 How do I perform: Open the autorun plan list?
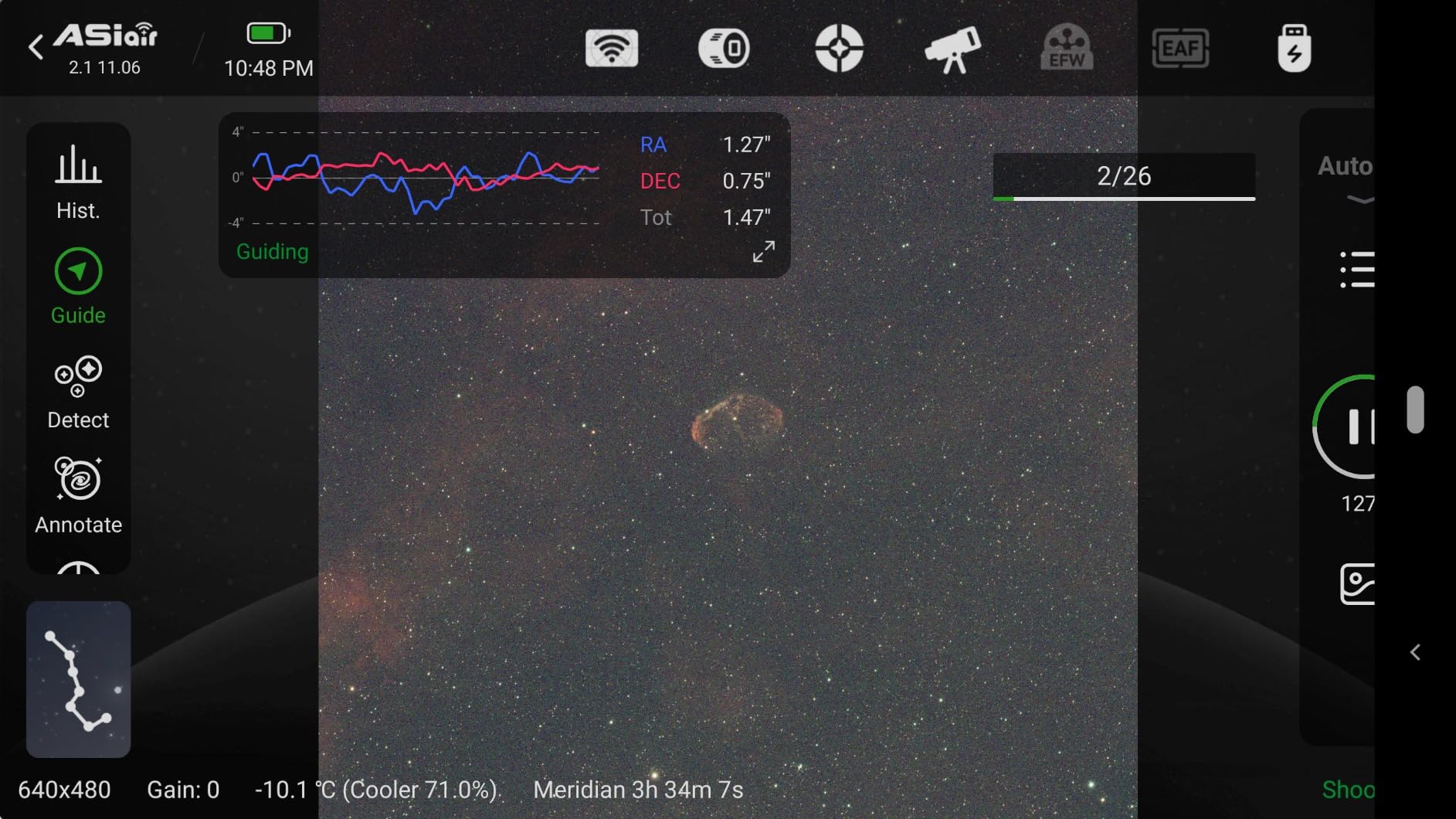(1357, 270)
